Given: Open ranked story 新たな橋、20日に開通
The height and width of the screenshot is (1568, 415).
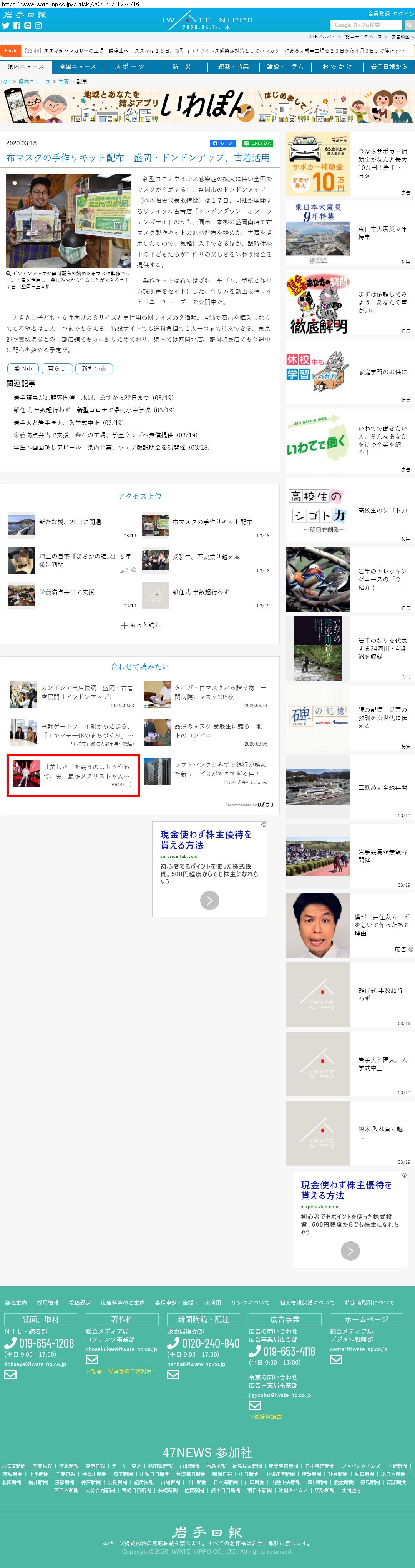Looking at the screenshot, I should (x=70, y=522).
